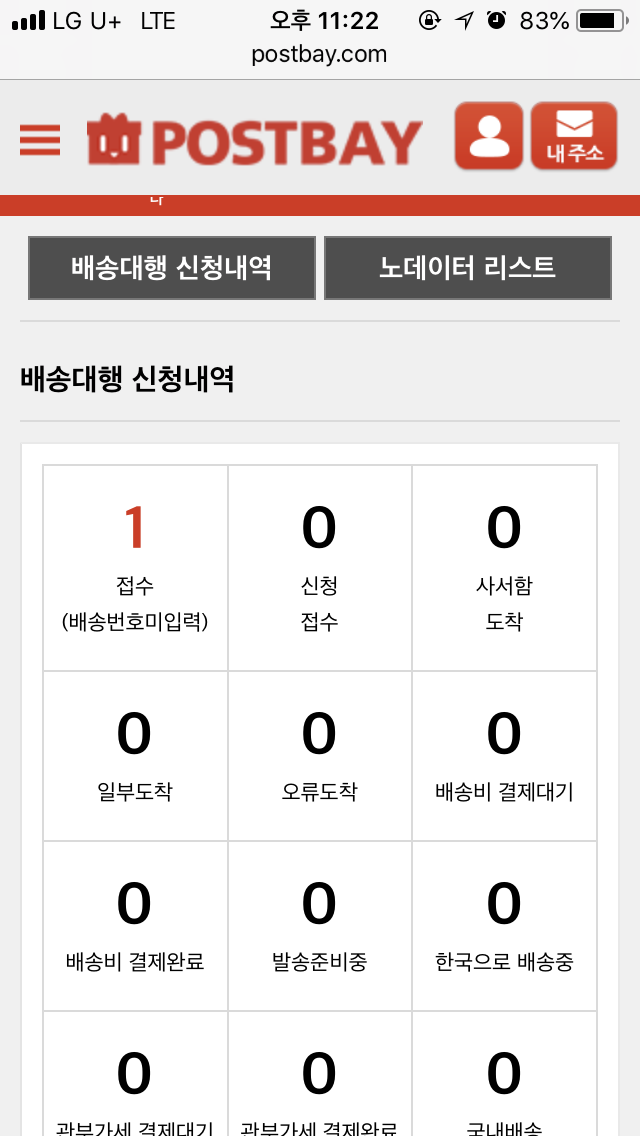Switch to 노데이터 리스트 tab
The width and height of the screenshot is (640, 1136).
pos(467,268)
